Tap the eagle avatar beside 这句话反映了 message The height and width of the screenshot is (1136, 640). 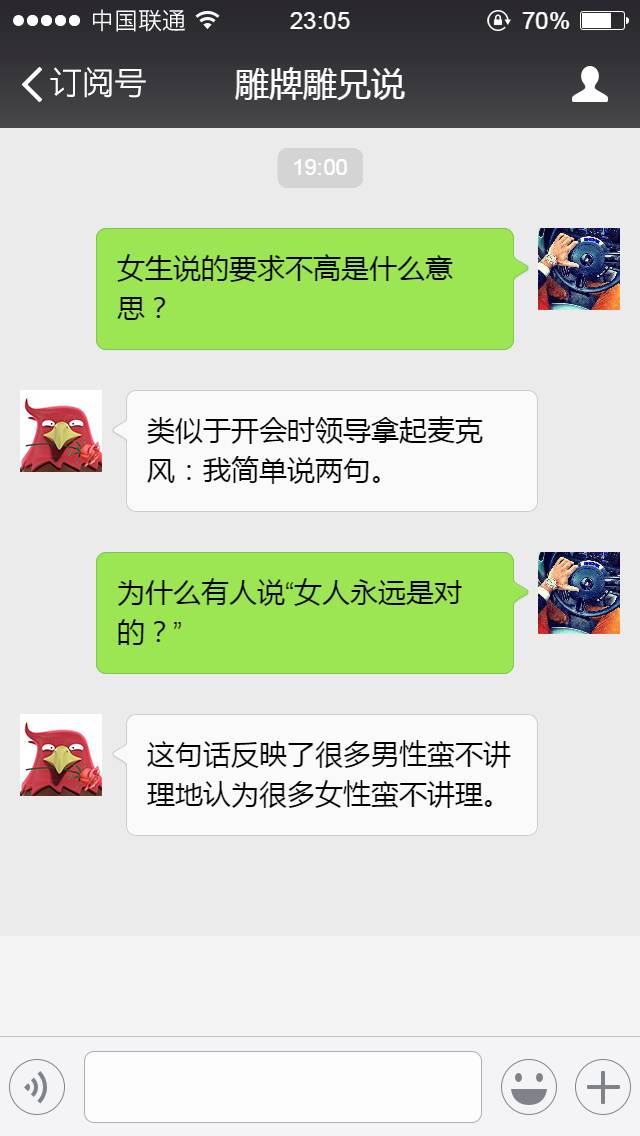tap(61, 755)
